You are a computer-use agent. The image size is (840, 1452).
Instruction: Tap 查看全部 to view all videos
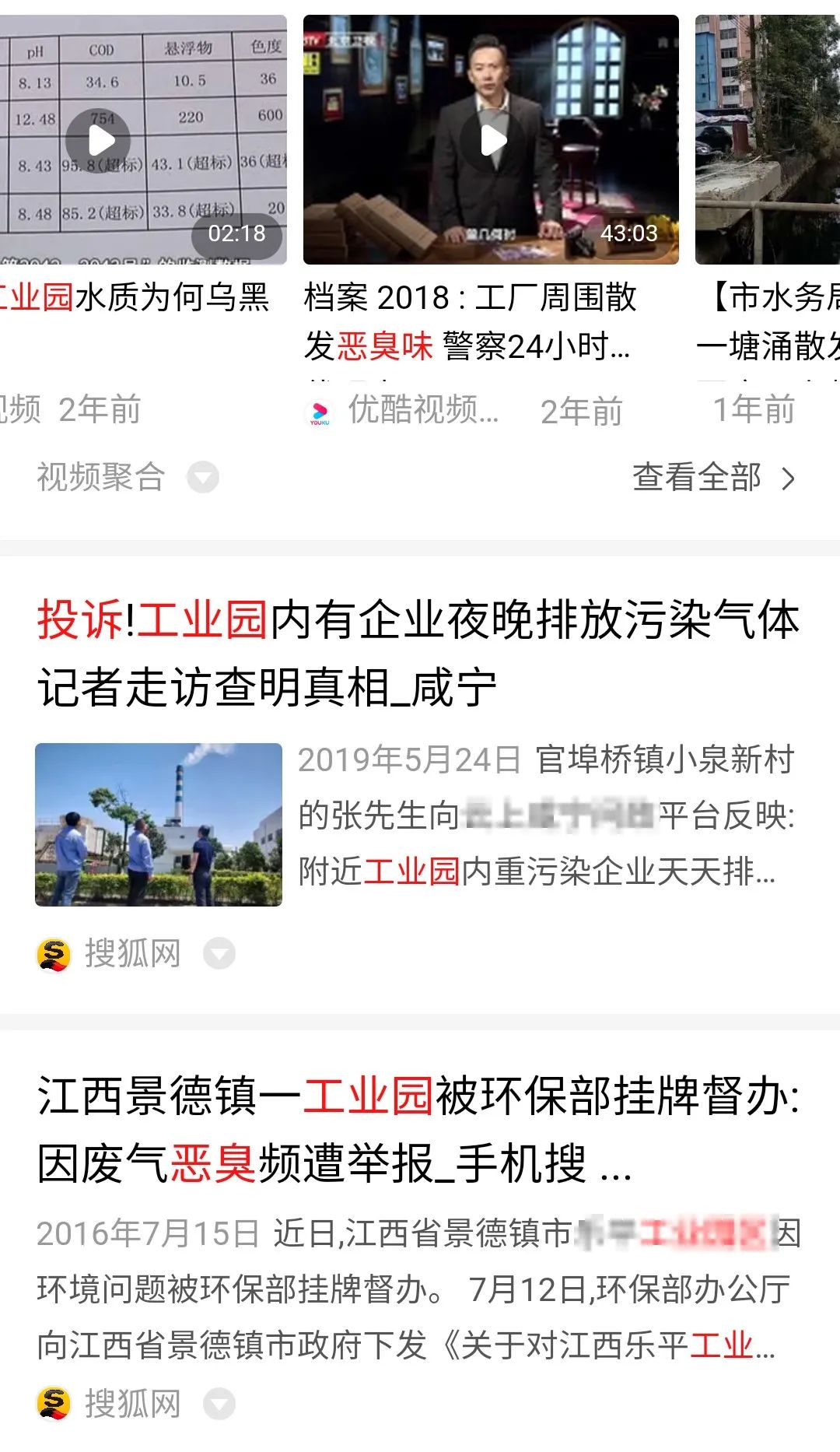pos(697,482)
